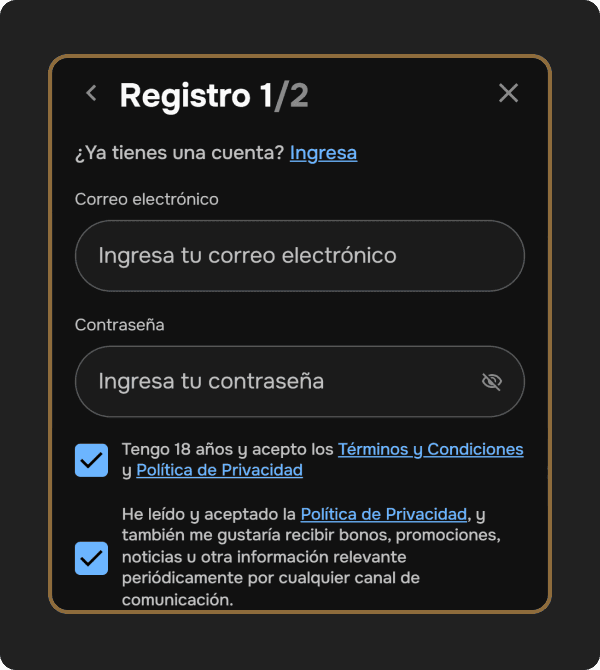Focus the Correo electrónico field

(x=299, y=256)
